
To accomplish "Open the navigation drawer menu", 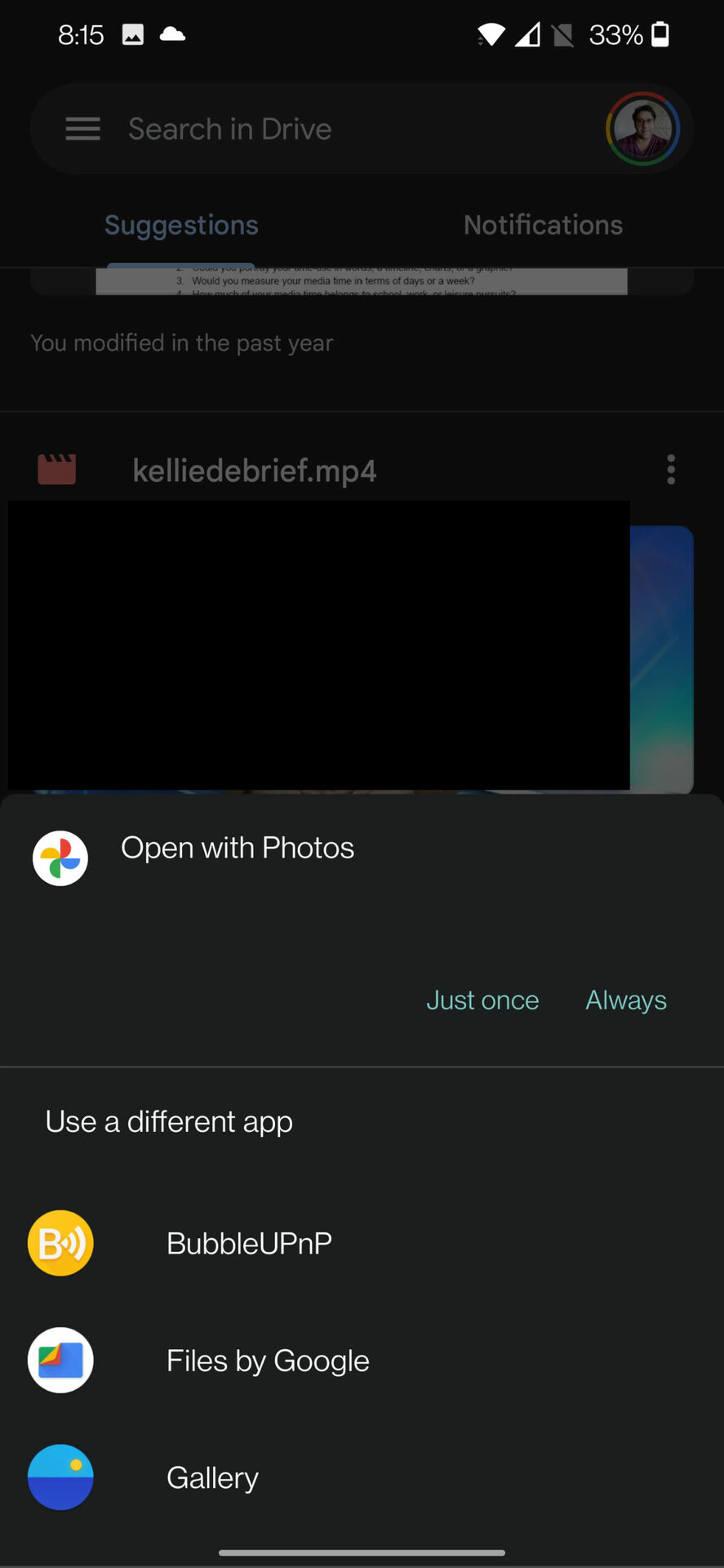I will pos(82,129).
